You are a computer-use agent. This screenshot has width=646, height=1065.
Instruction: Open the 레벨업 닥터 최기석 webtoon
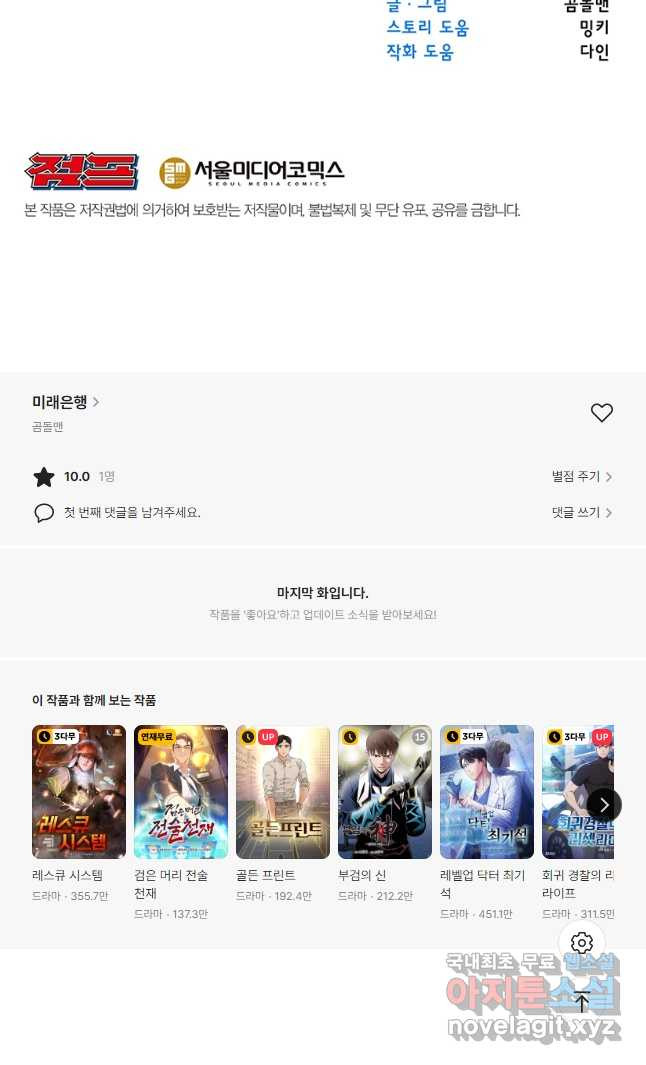point(487,792)
